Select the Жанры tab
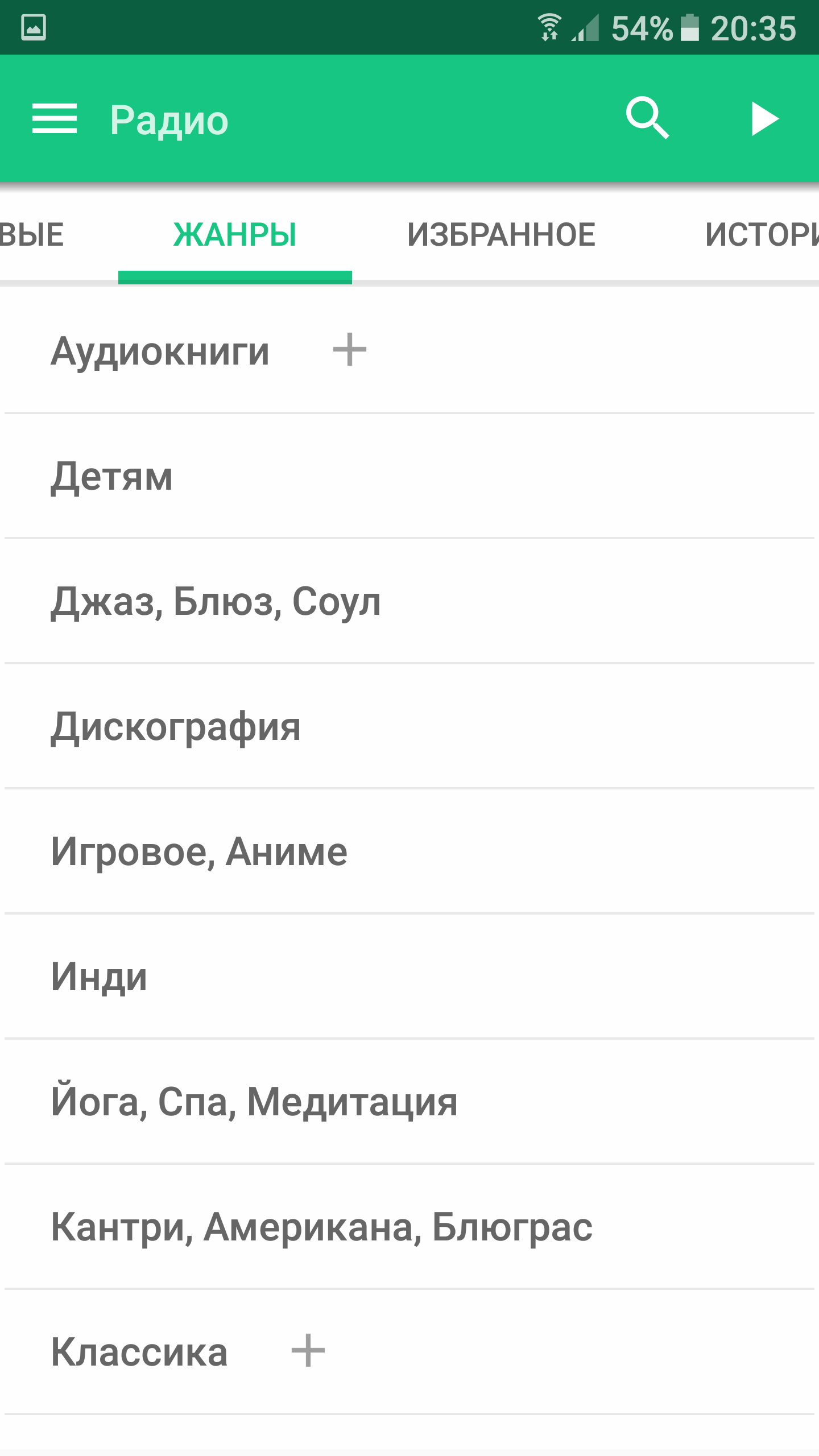819x1456 pixels. (235, 235)
